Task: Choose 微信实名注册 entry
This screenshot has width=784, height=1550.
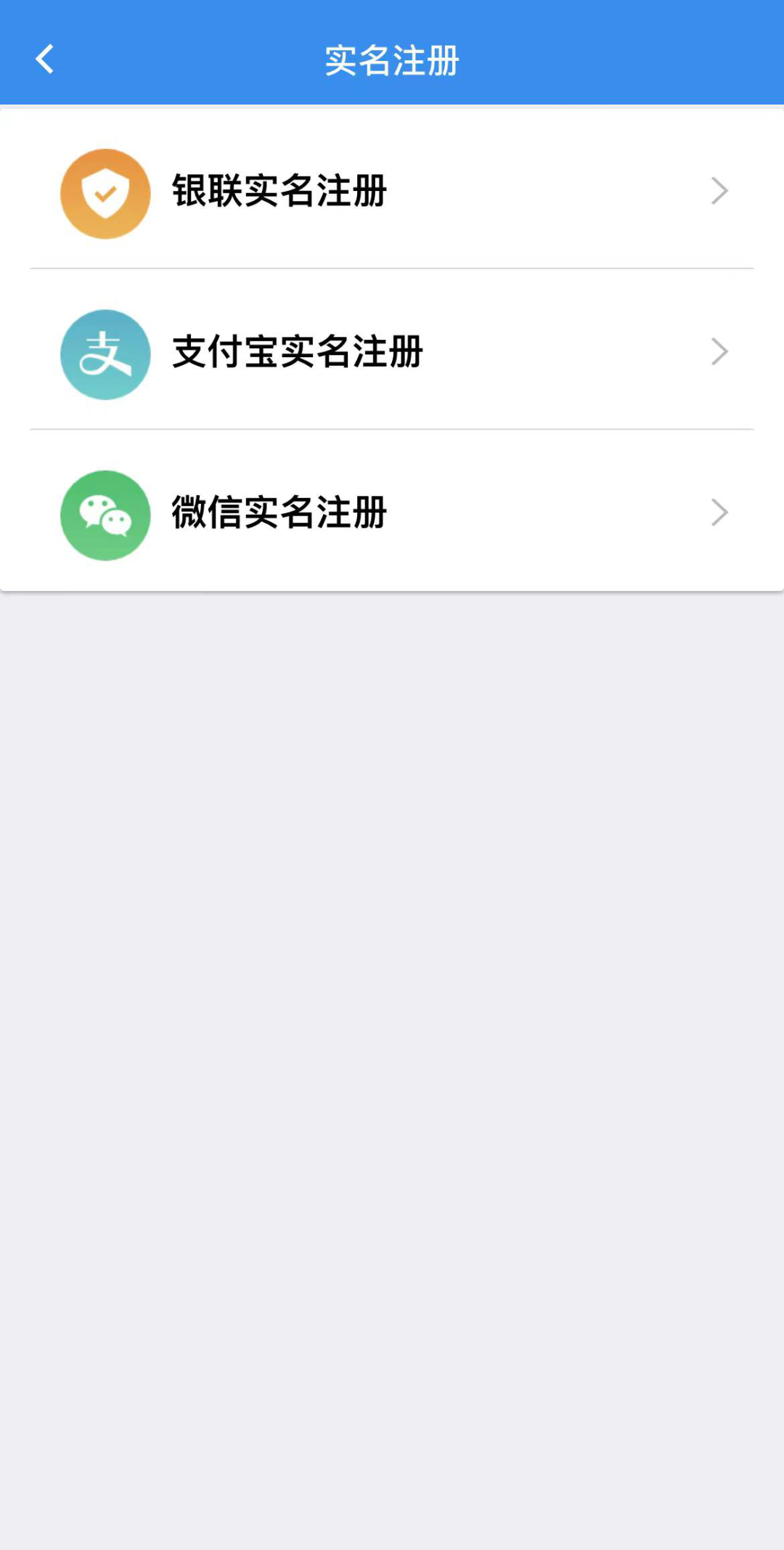Action: [x=392, y=513]
